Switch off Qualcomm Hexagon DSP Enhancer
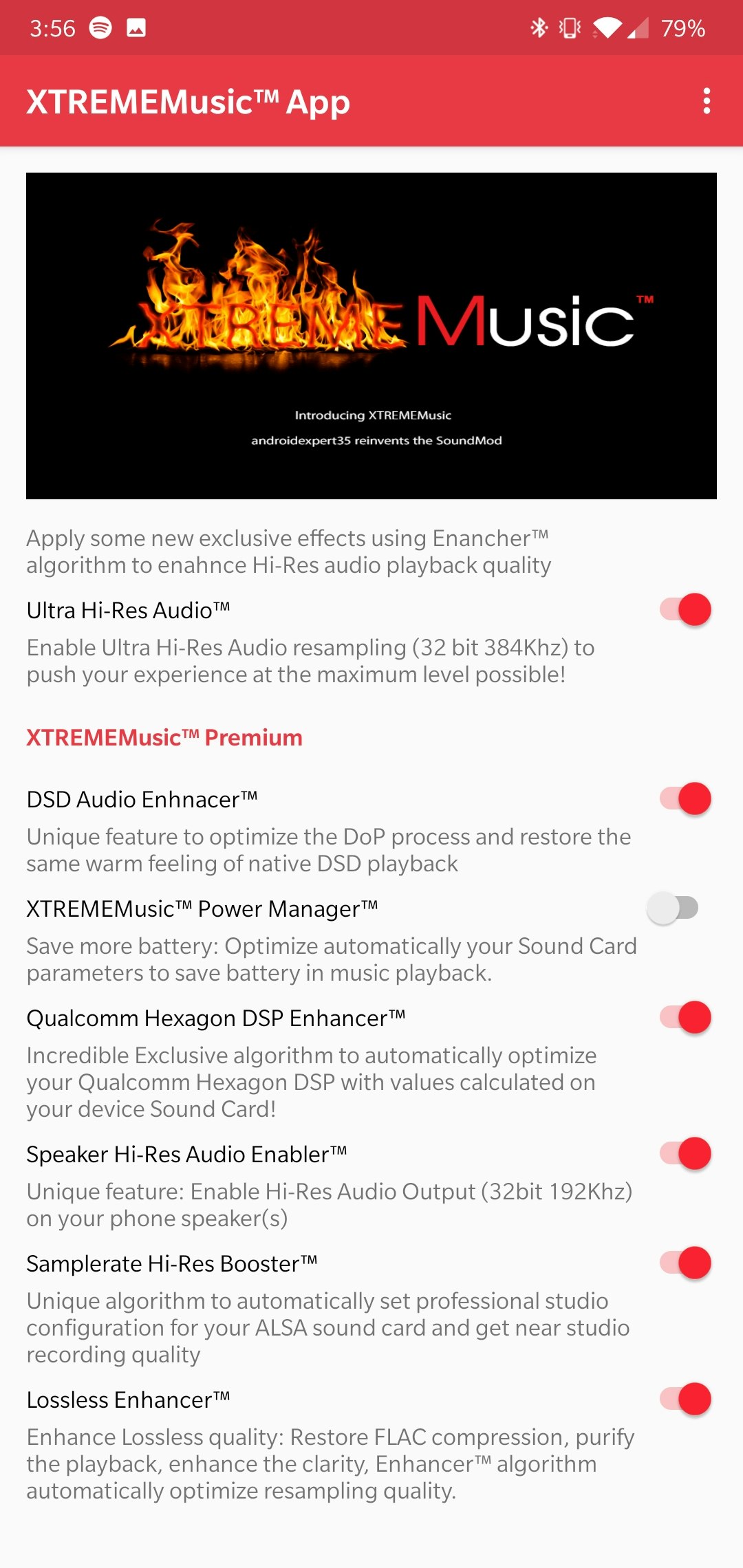Image resolution: width=743 pixels, height=1568 pixels. pos(685,1017)
